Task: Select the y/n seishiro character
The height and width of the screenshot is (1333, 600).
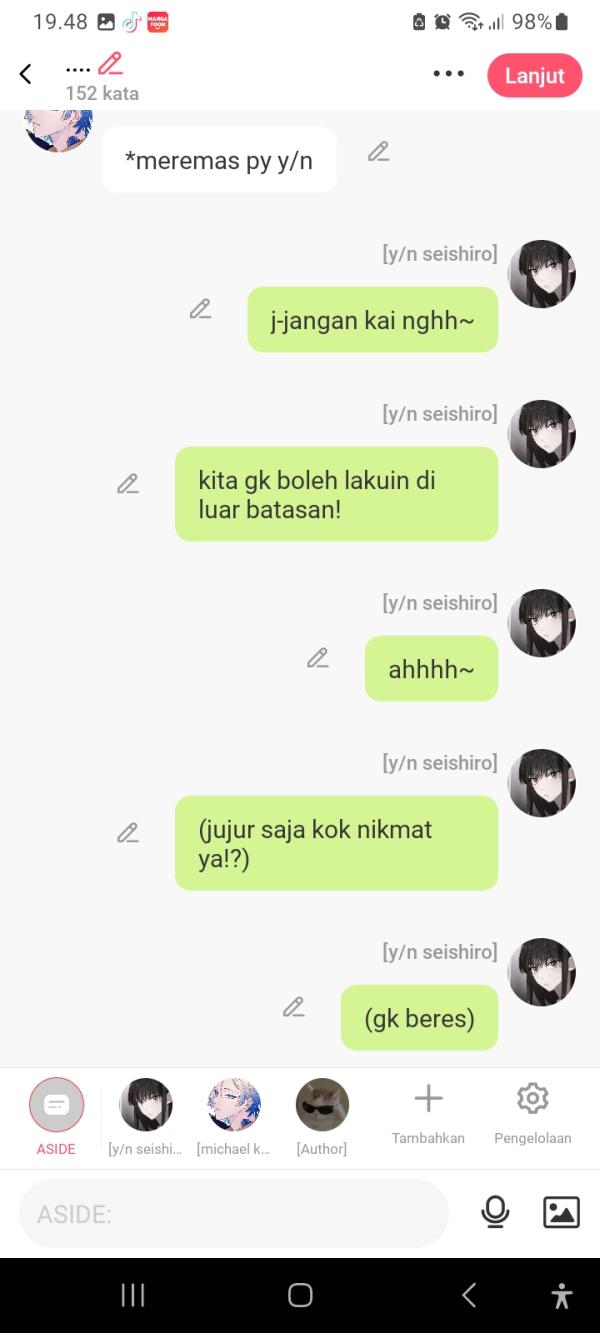Action: coord(146,1105)
